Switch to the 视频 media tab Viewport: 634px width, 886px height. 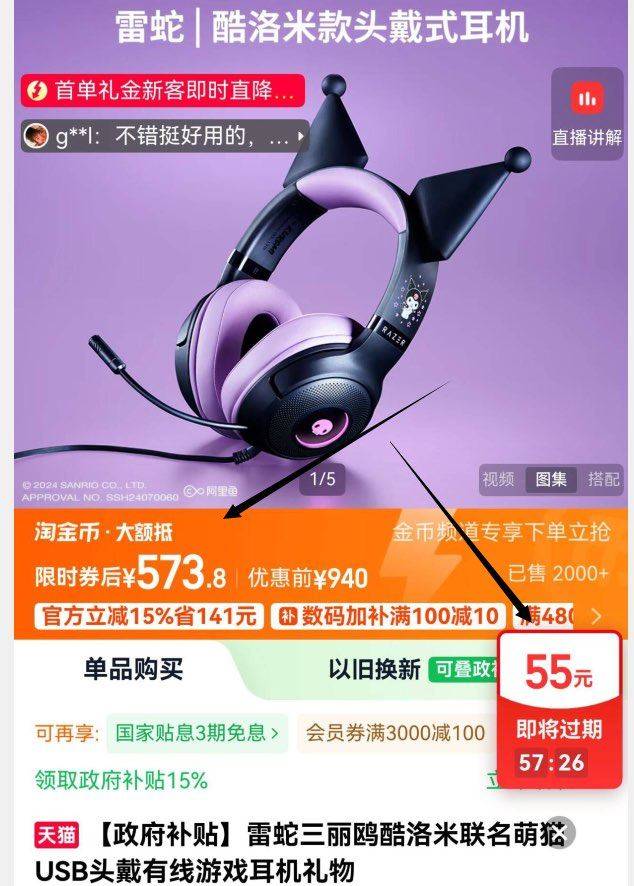[x=498, y=479]
